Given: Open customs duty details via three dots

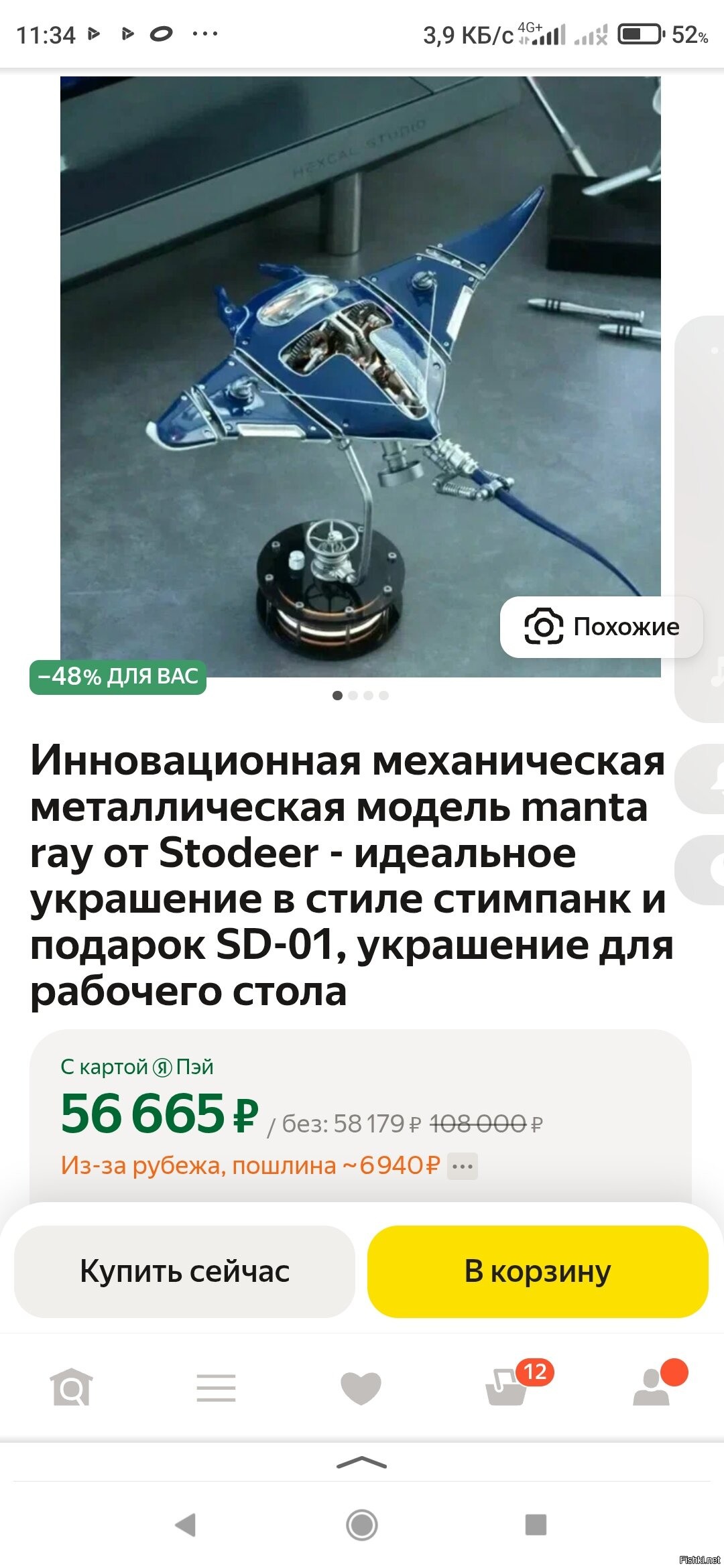Looking at the screenshot, I should click(x=463, y=1166).
